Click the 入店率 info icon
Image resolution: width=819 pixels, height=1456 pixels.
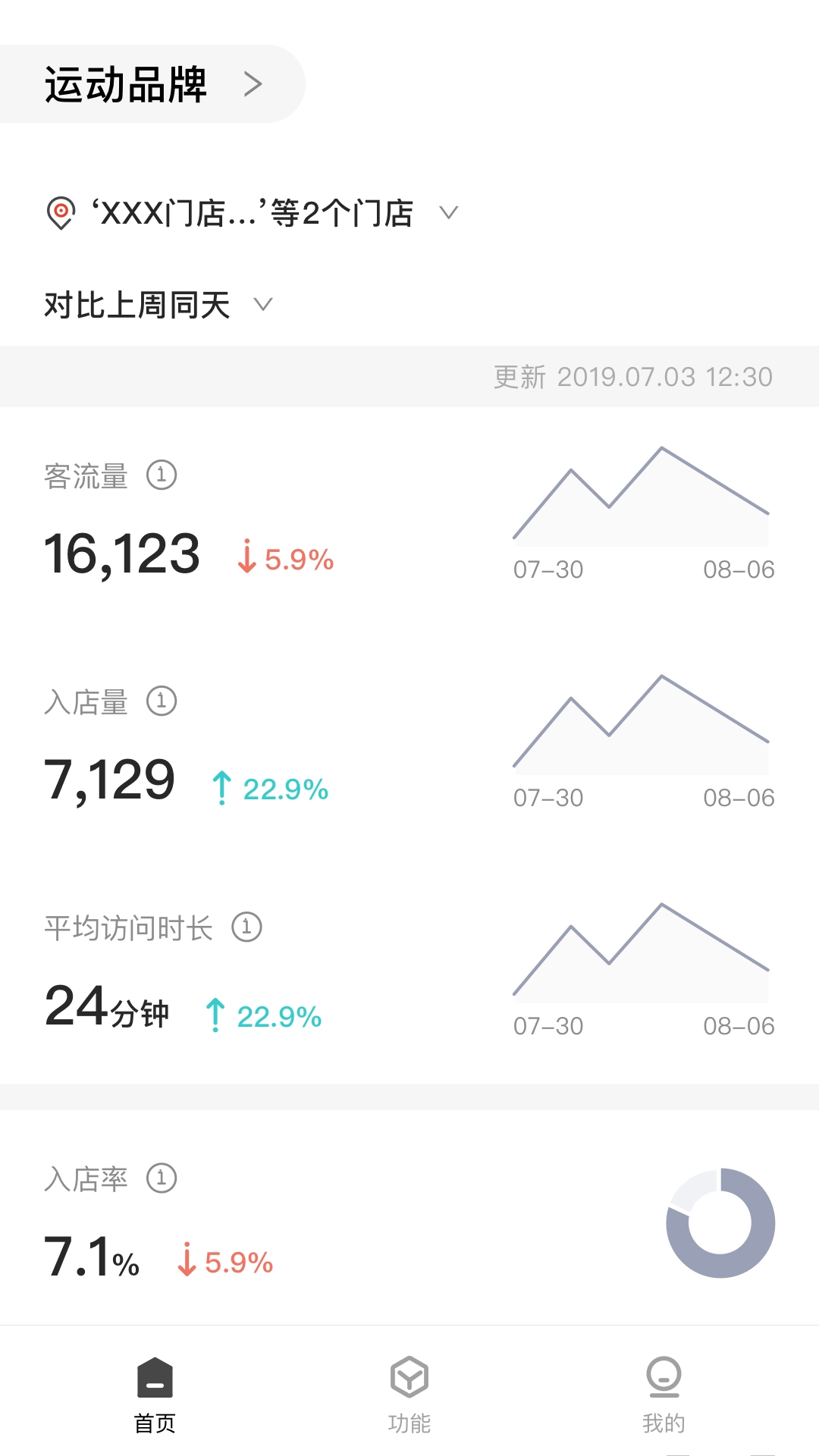tap(162, 1178)
